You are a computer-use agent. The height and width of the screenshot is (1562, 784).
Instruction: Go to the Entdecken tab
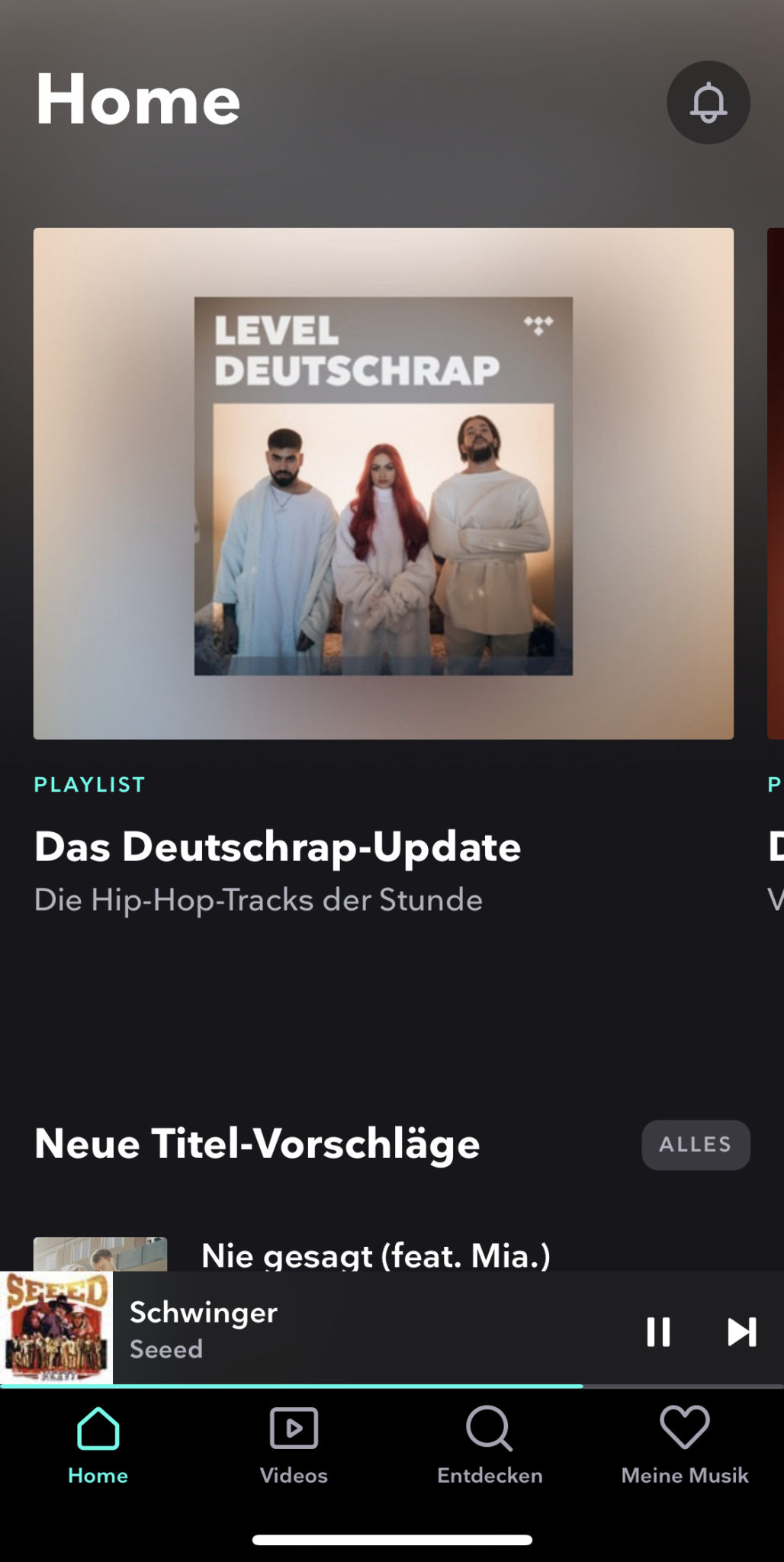490,1445
